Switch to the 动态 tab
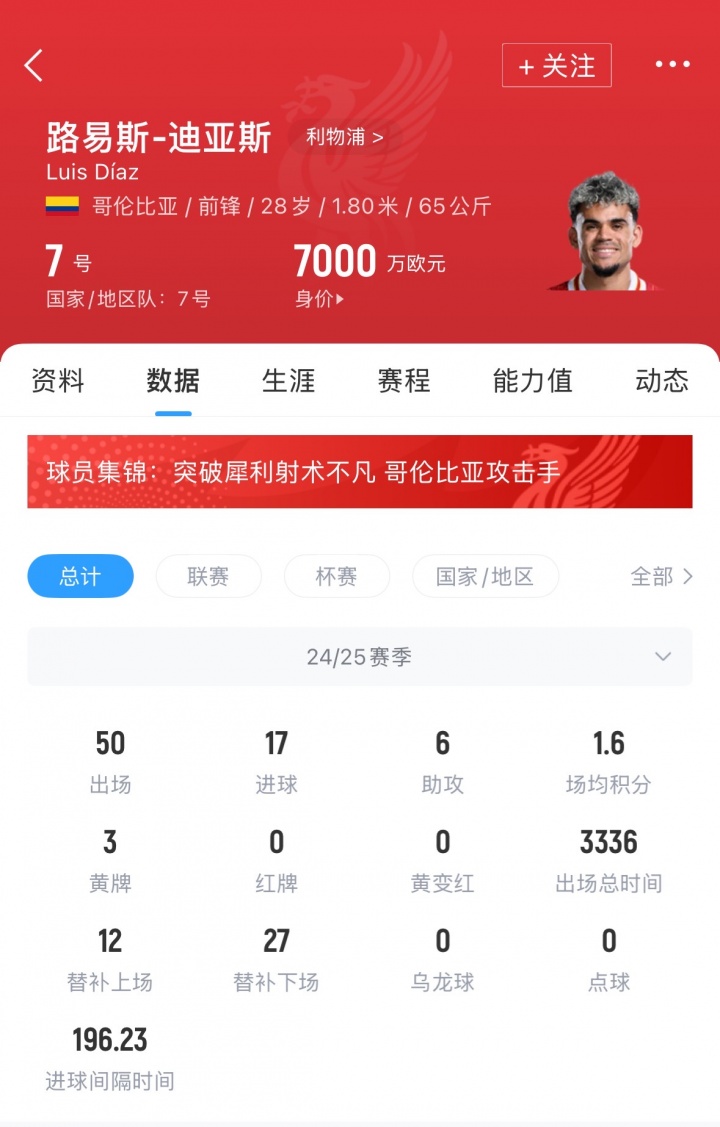 point(661,381)
